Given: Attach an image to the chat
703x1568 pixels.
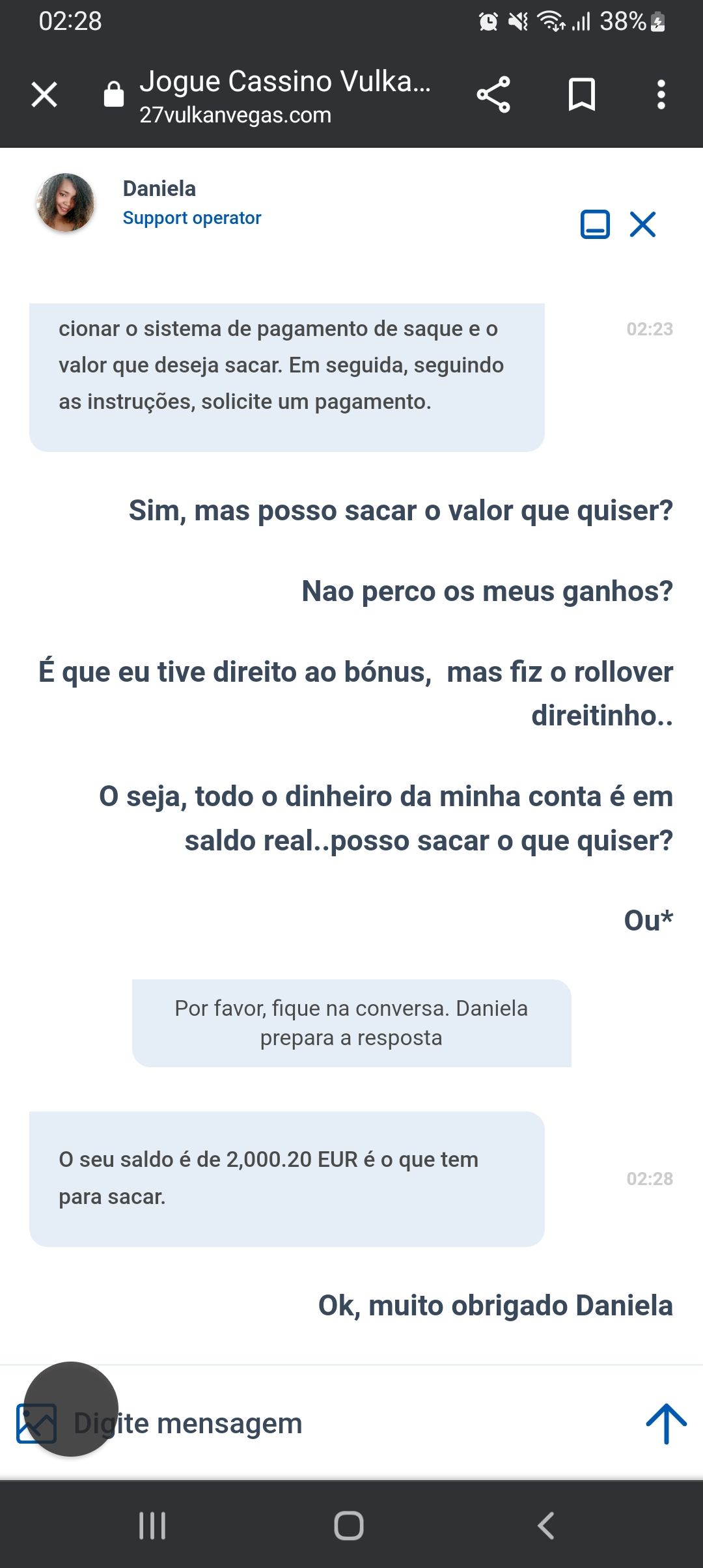Looking at the screenshot, I should coord(36,1423).
